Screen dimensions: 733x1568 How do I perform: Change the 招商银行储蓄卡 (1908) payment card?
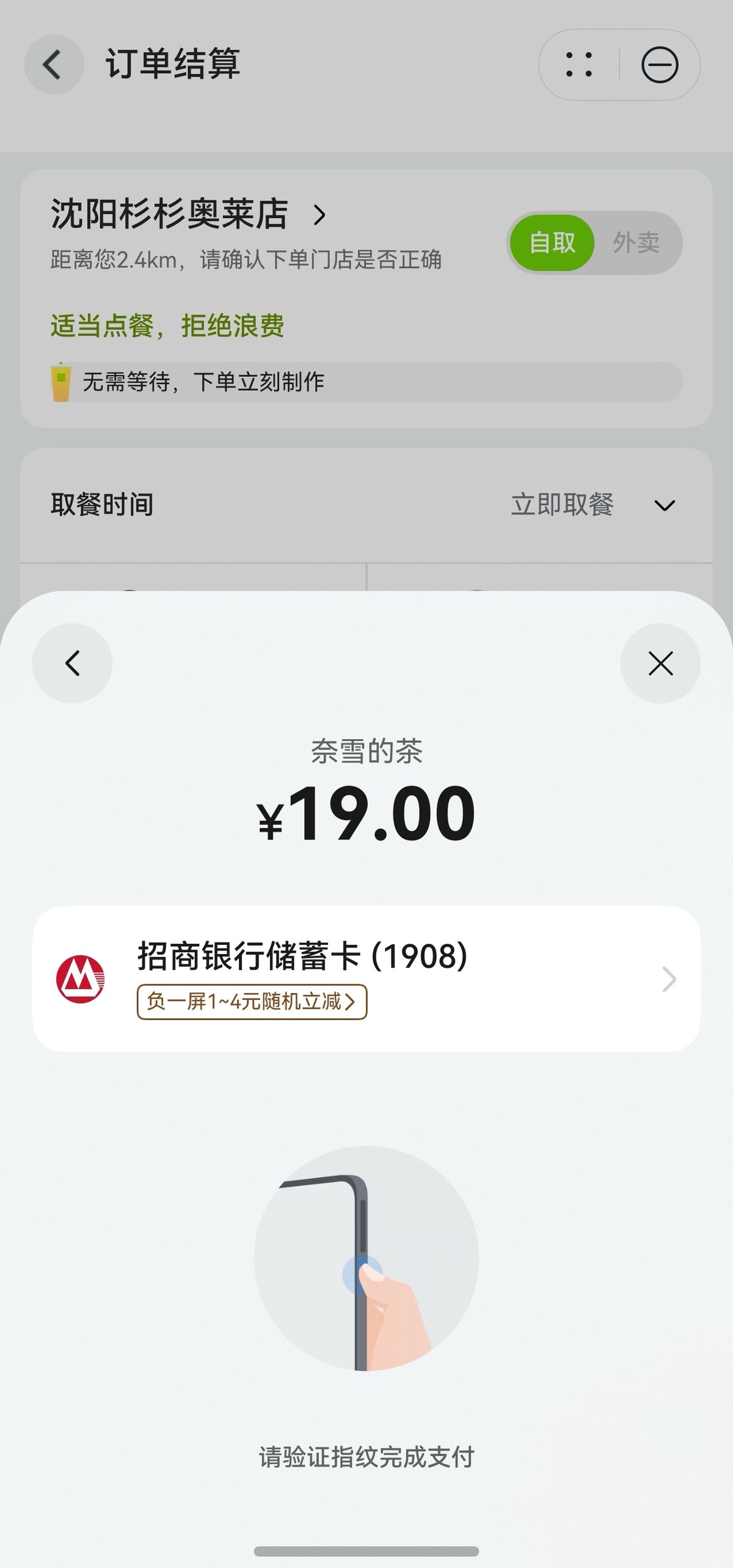[x=366, y=979]
